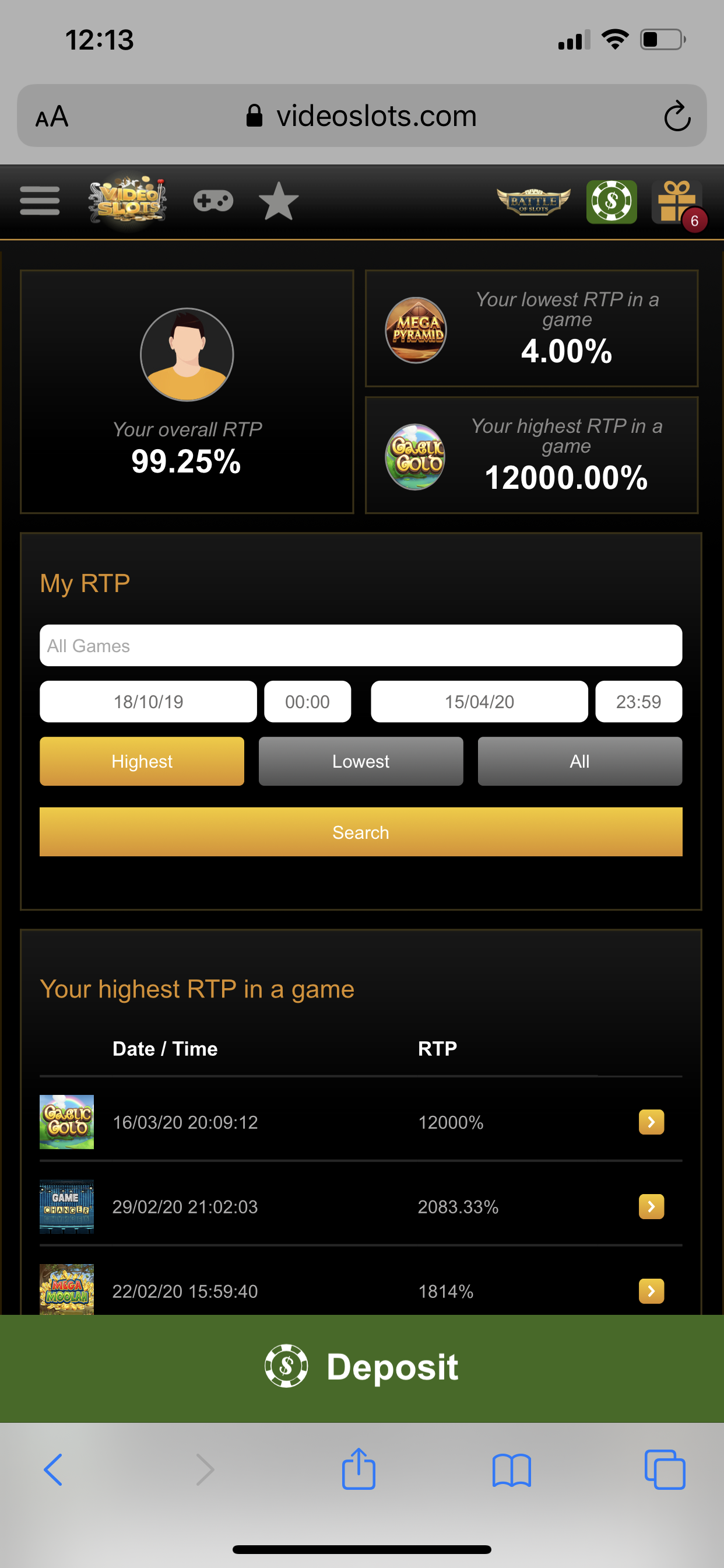Select the Highest filter
The image size is (724, 1568).
coord(142,761)
